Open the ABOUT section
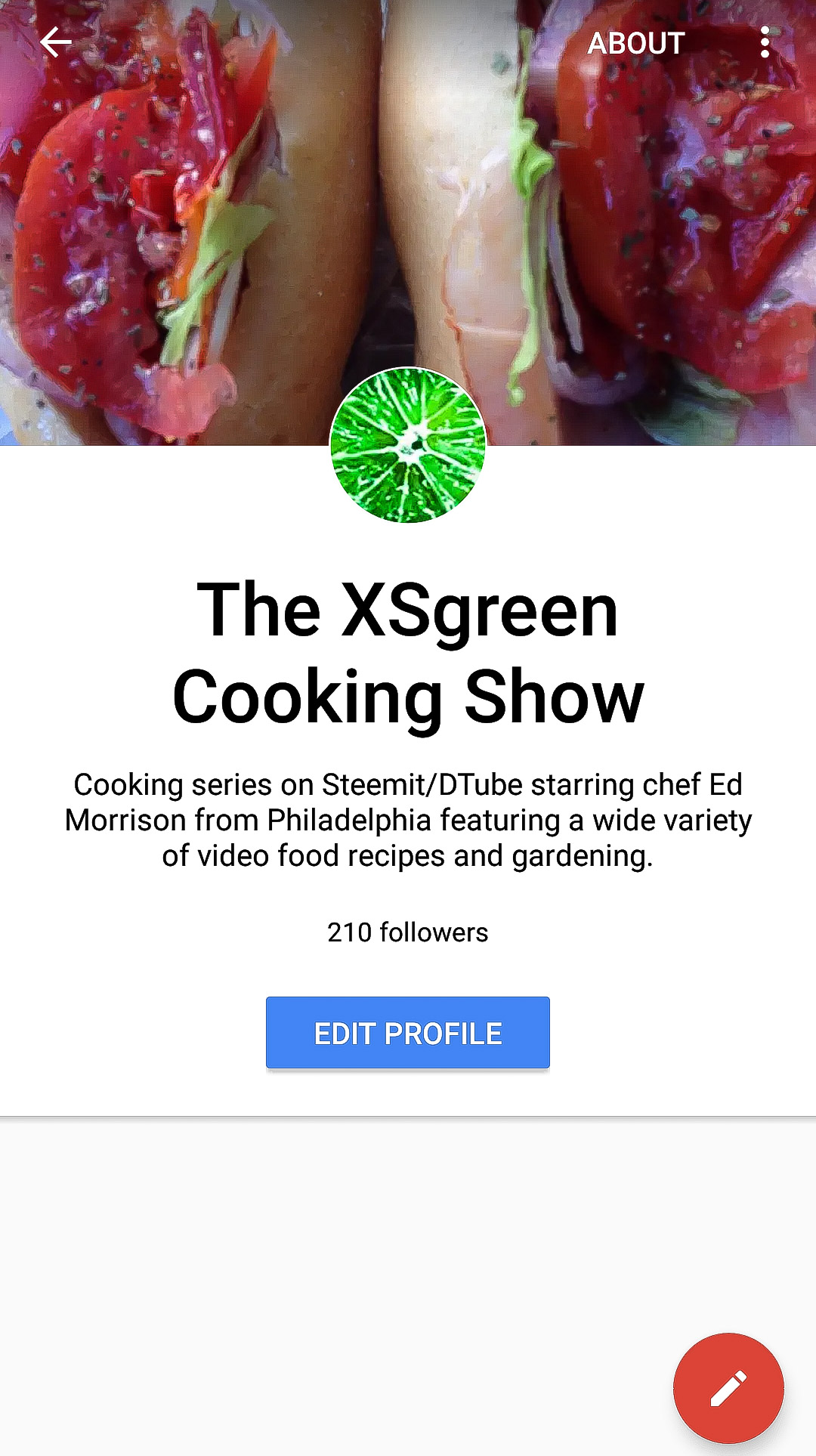The image size is (816, 1456). click(x=636, y=43)
